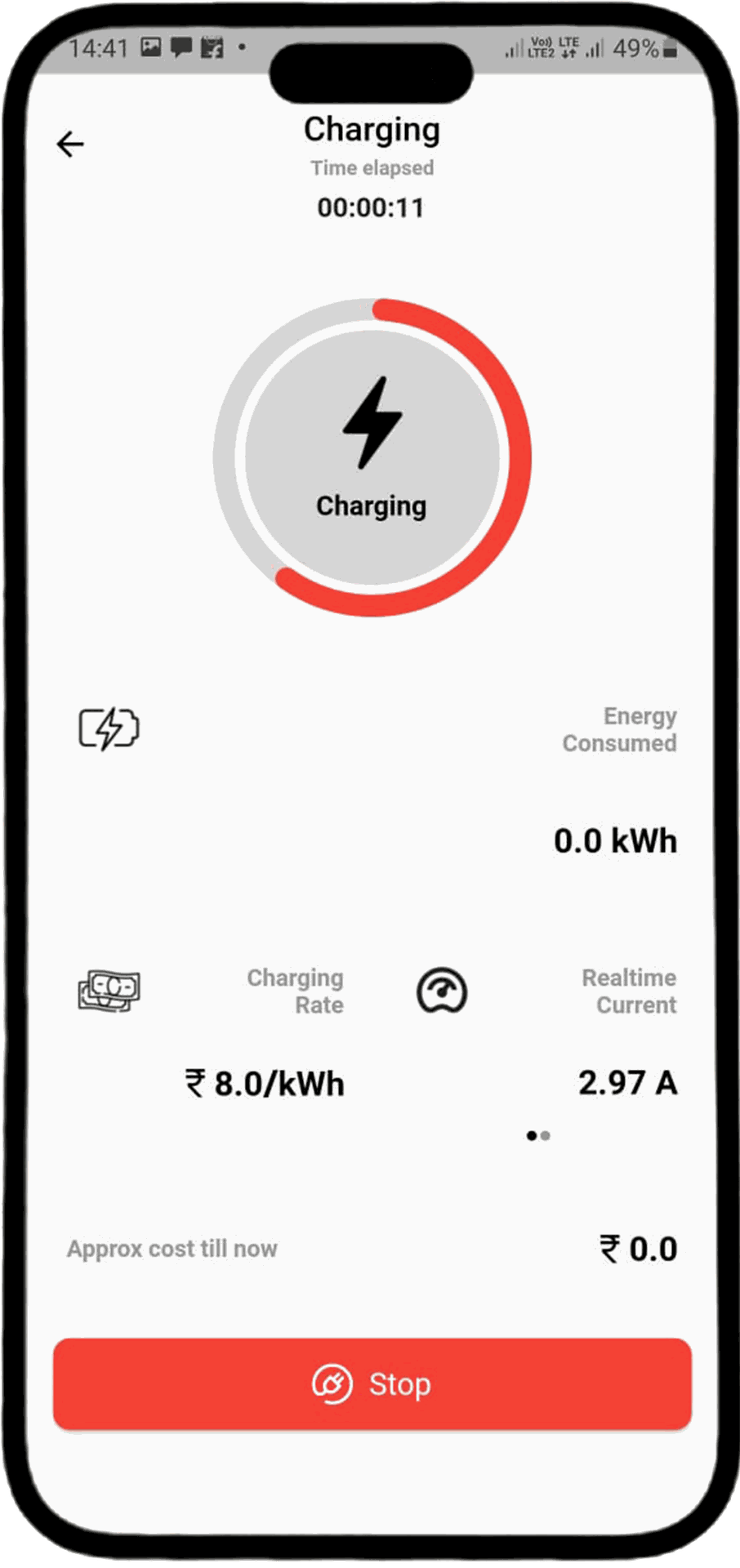Tap the page indicator dots below Realtime Current
The width and height of the screenshot is (740, 1568).
coord(538,1135)
